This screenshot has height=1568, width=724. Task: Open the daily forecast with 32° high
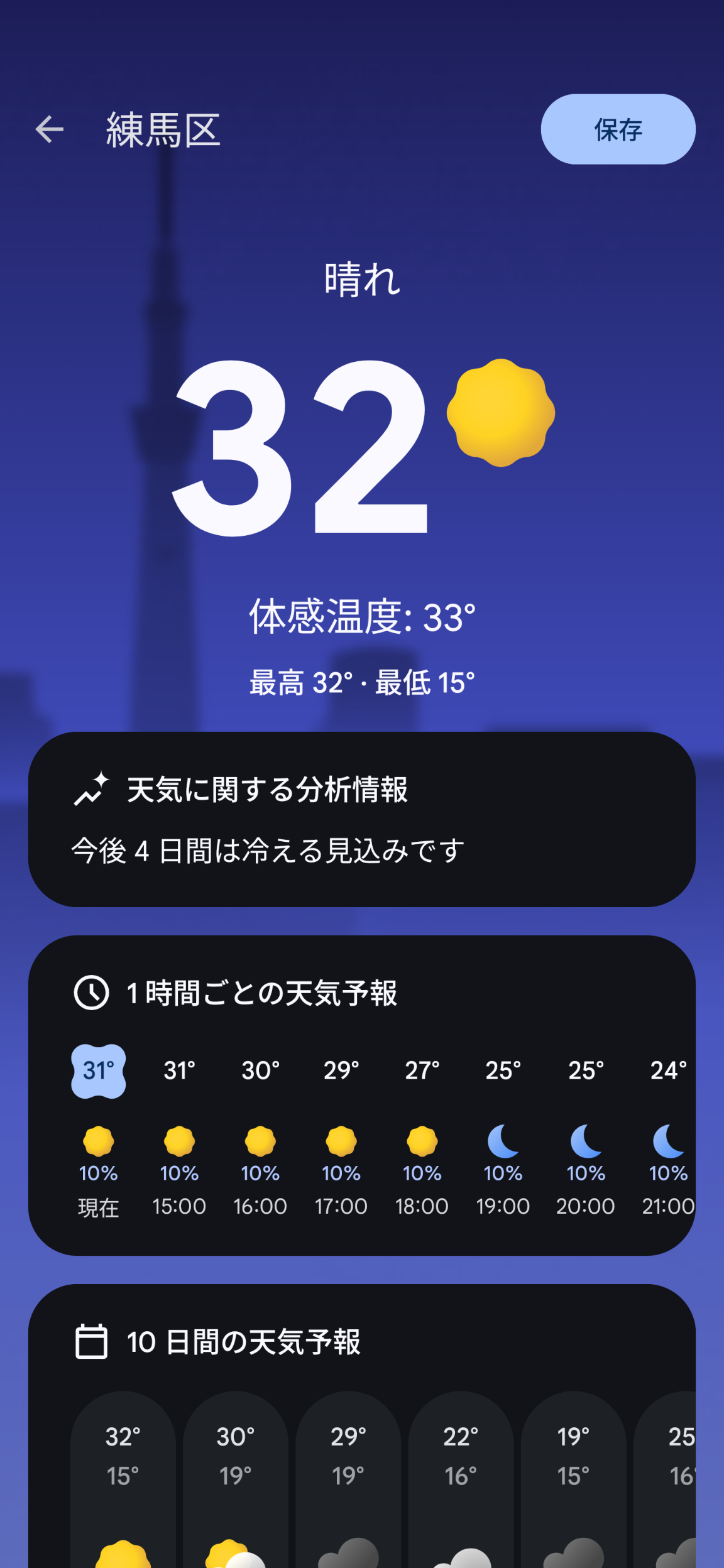point(123,1476)
